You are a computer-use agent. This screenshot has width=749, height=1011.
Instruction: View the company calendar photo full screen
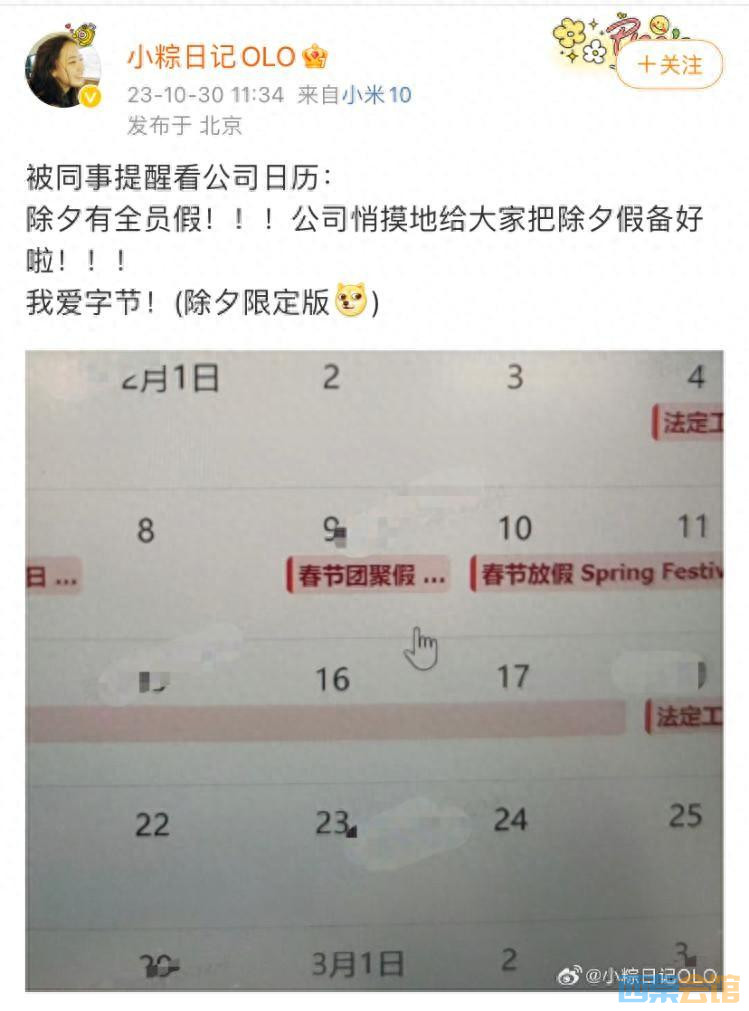coord(374,670)
